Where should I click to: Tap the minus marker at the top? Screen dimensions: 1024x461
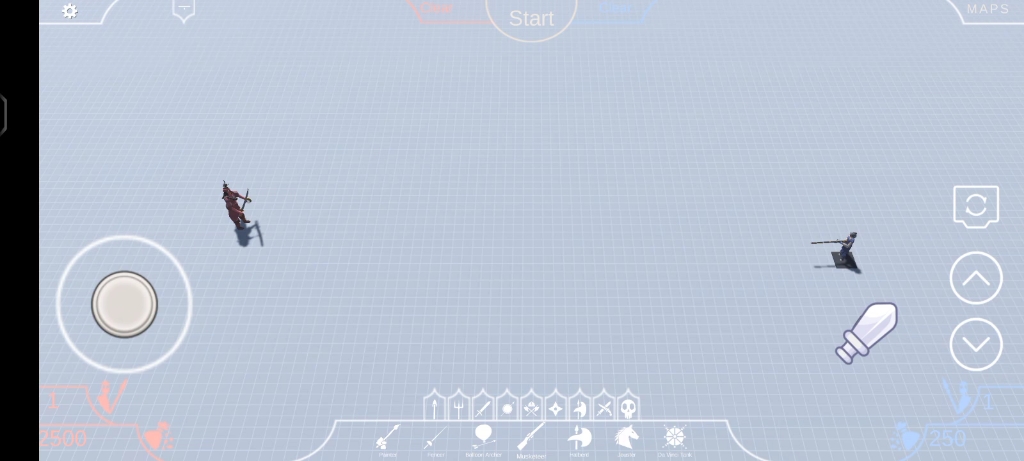[x=183, y=8]
